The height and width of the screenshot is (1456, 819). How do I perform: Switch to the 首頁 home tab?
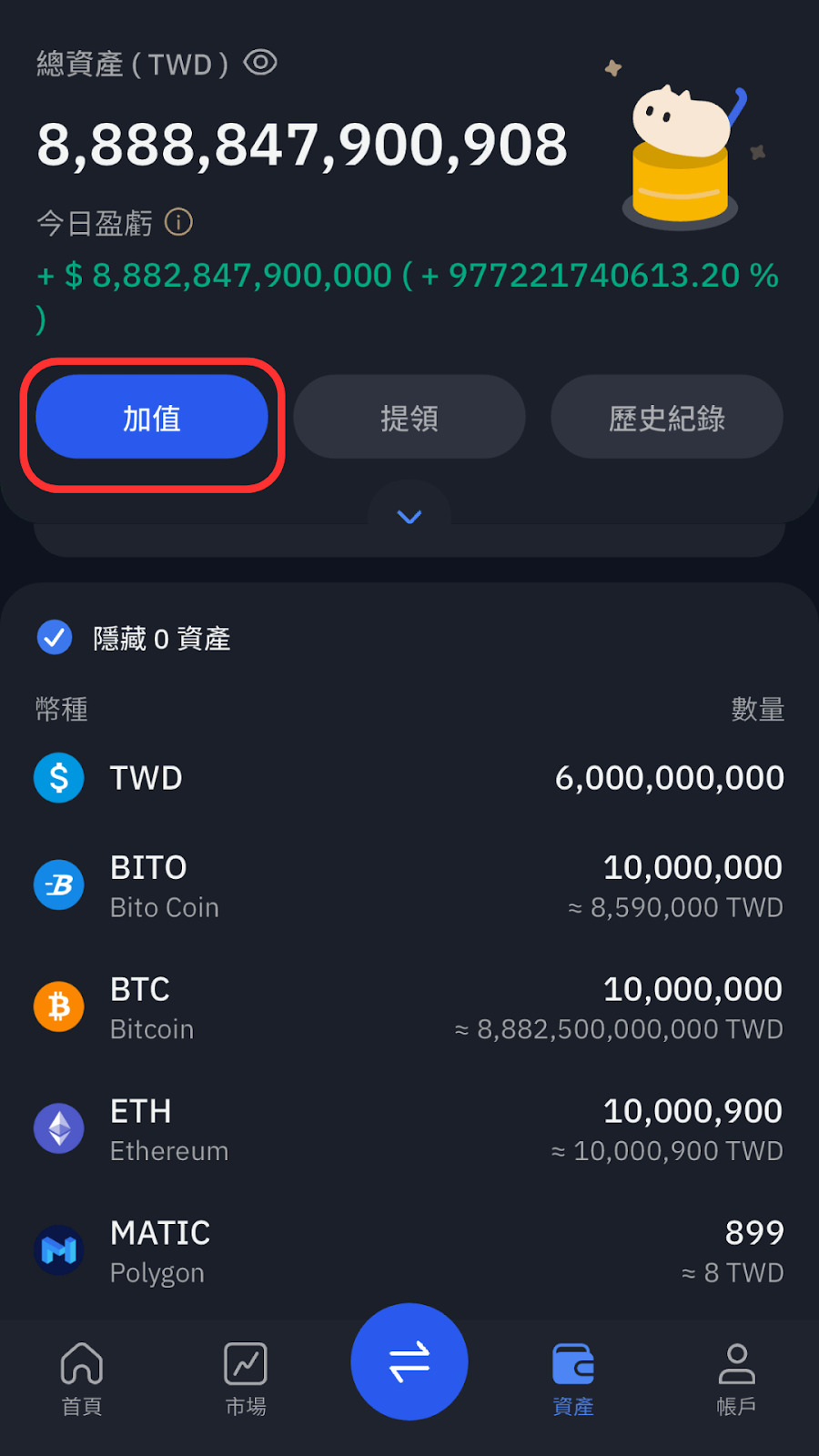point(82,1379)
